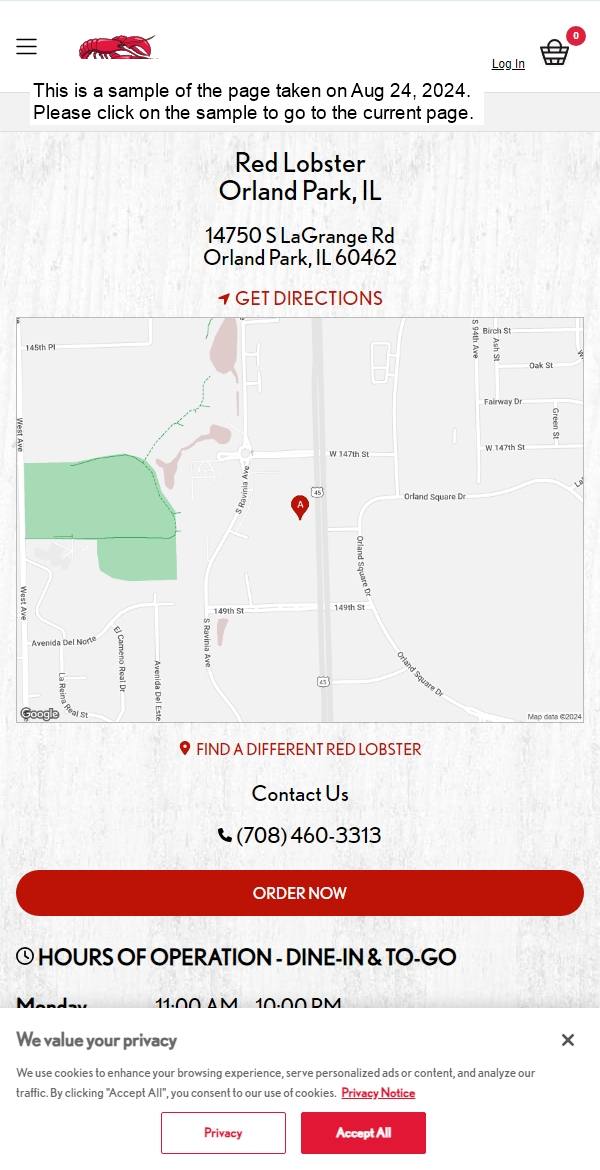
Task: Open the Log In link
Action: 508,64
